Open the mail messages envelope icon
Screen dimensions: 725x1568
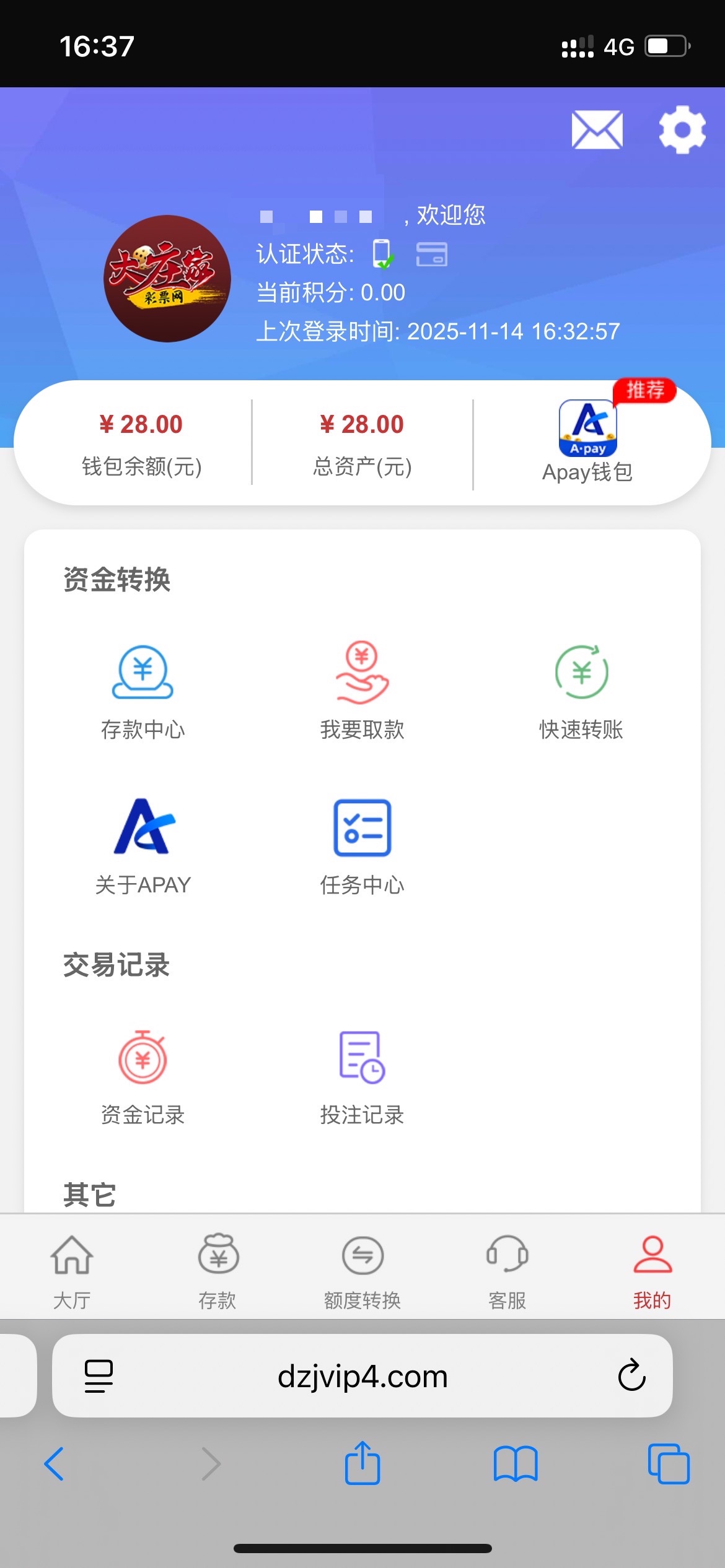[x=597, y=130]
